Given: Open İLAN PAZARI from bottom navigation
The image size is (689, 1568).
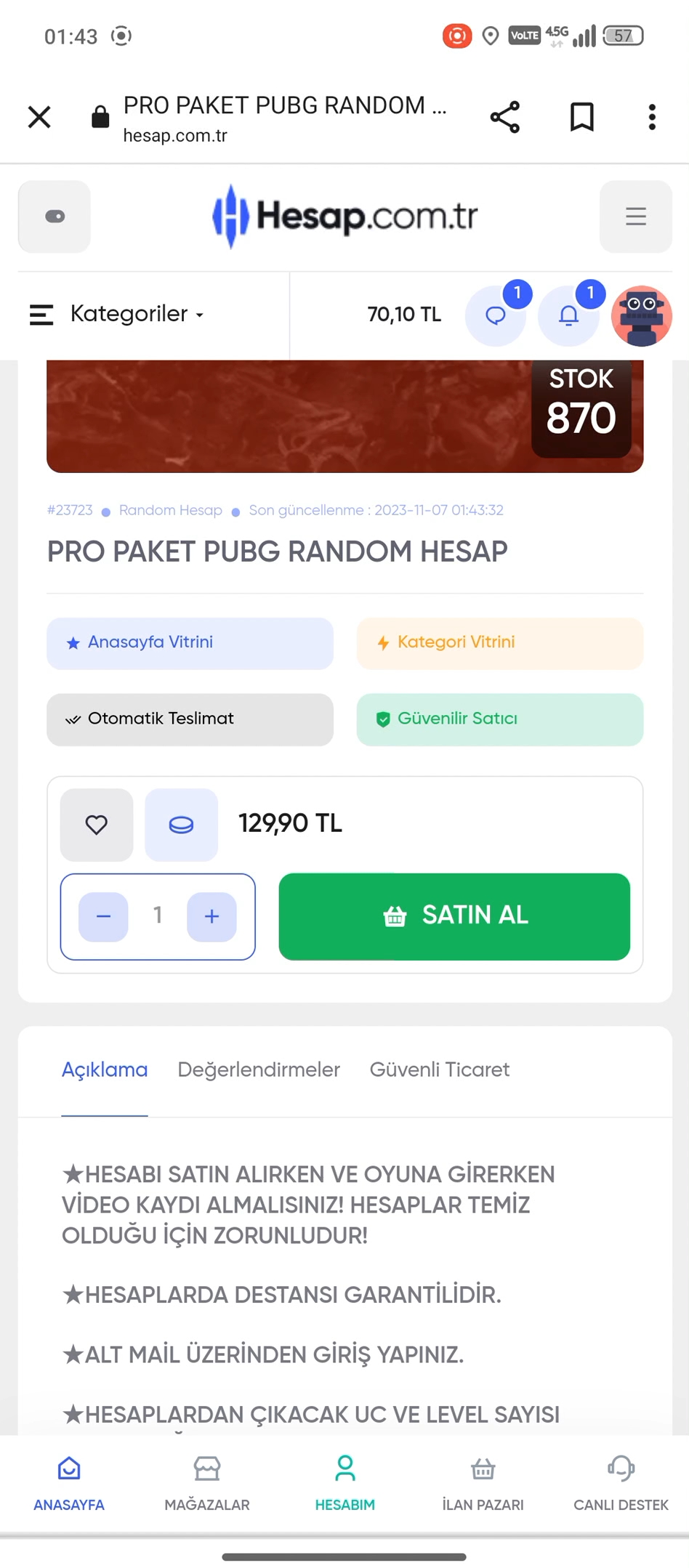Looking at the screenshot, I should point(483,1484).
